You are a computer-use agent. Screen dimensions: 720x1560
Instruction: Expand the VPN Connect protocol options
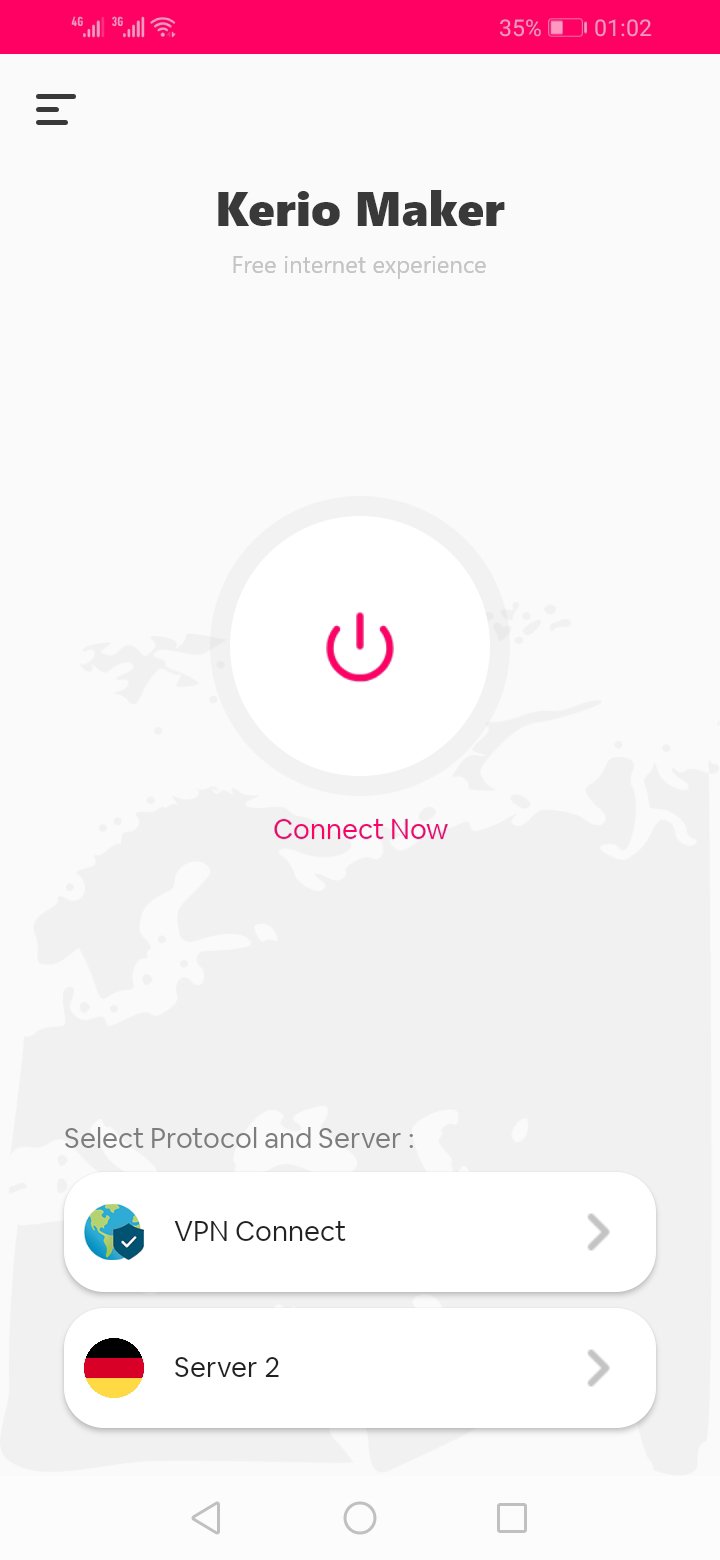(x=597, y=1231)
